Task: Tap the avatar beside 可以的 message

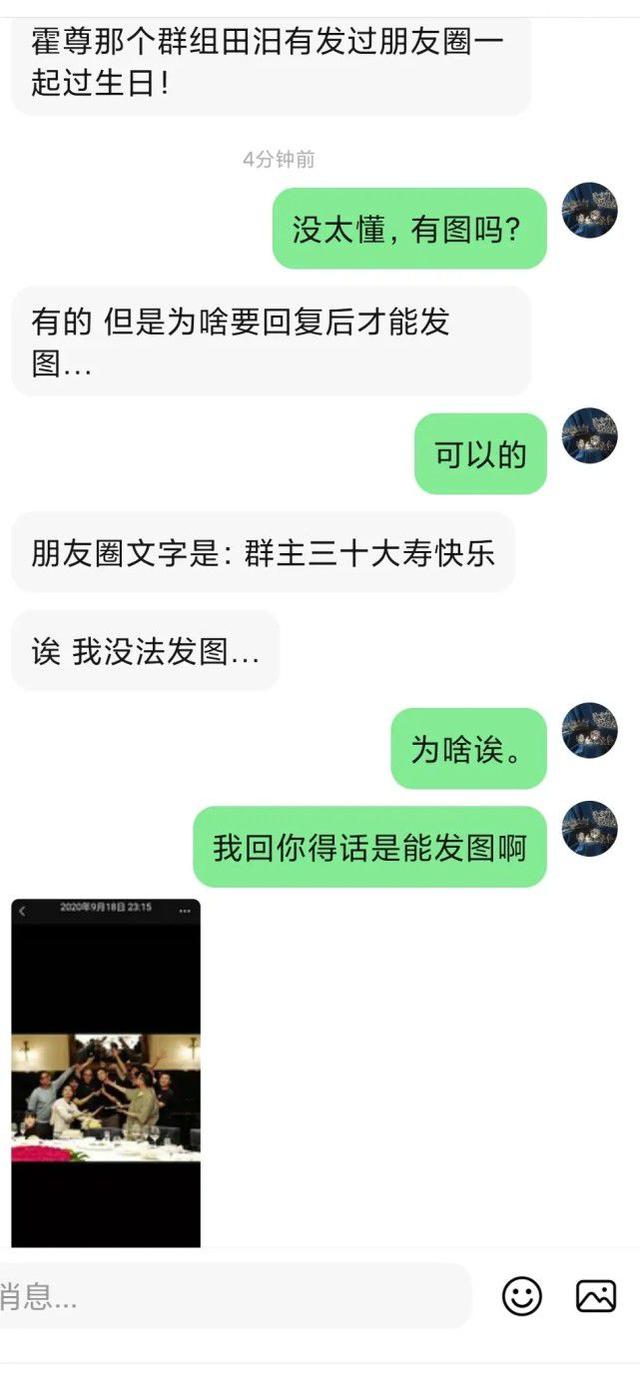Action: 589,436
